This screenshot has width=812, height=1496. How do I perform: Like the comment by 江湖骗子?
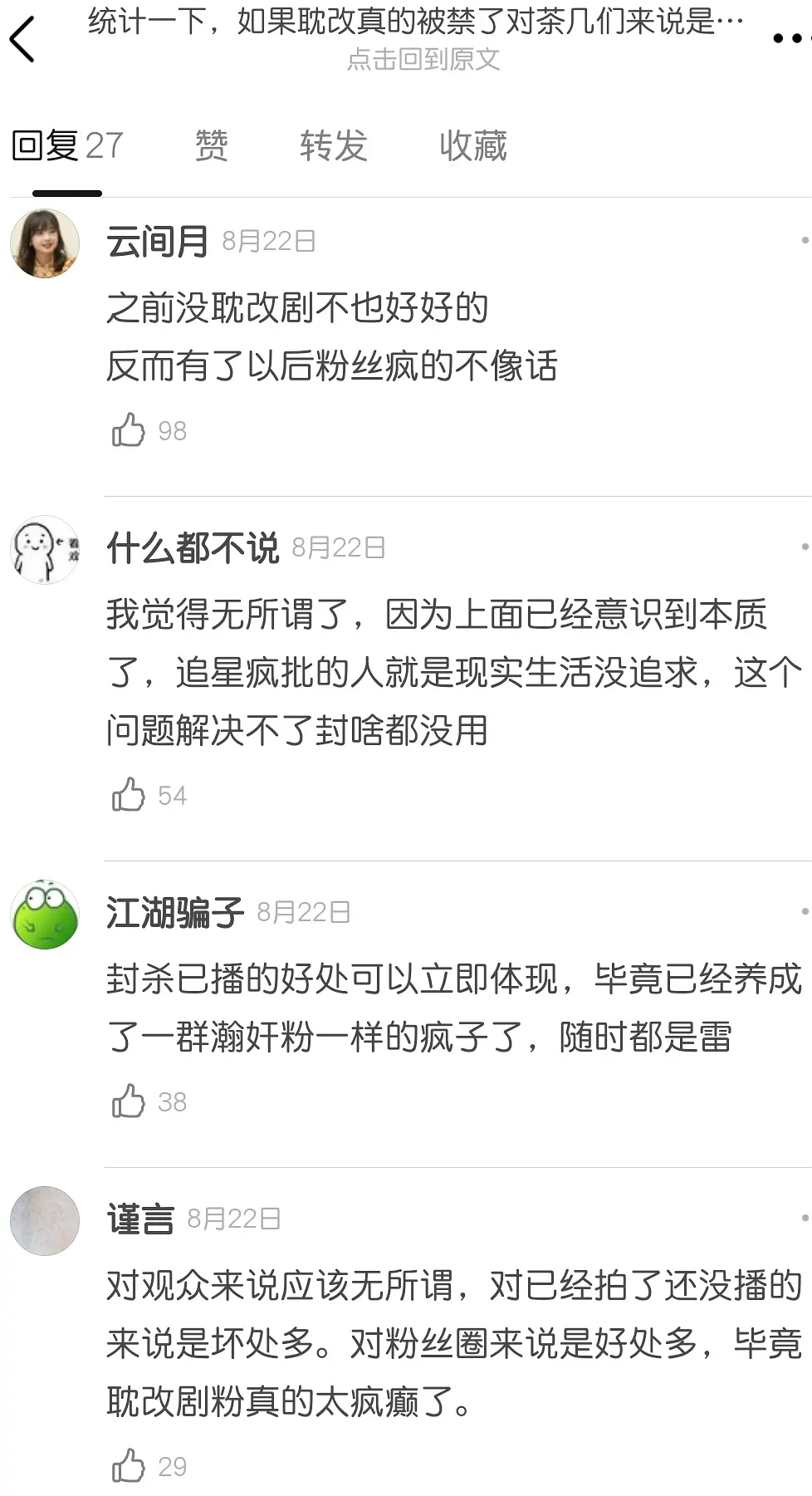(129, 1101)
